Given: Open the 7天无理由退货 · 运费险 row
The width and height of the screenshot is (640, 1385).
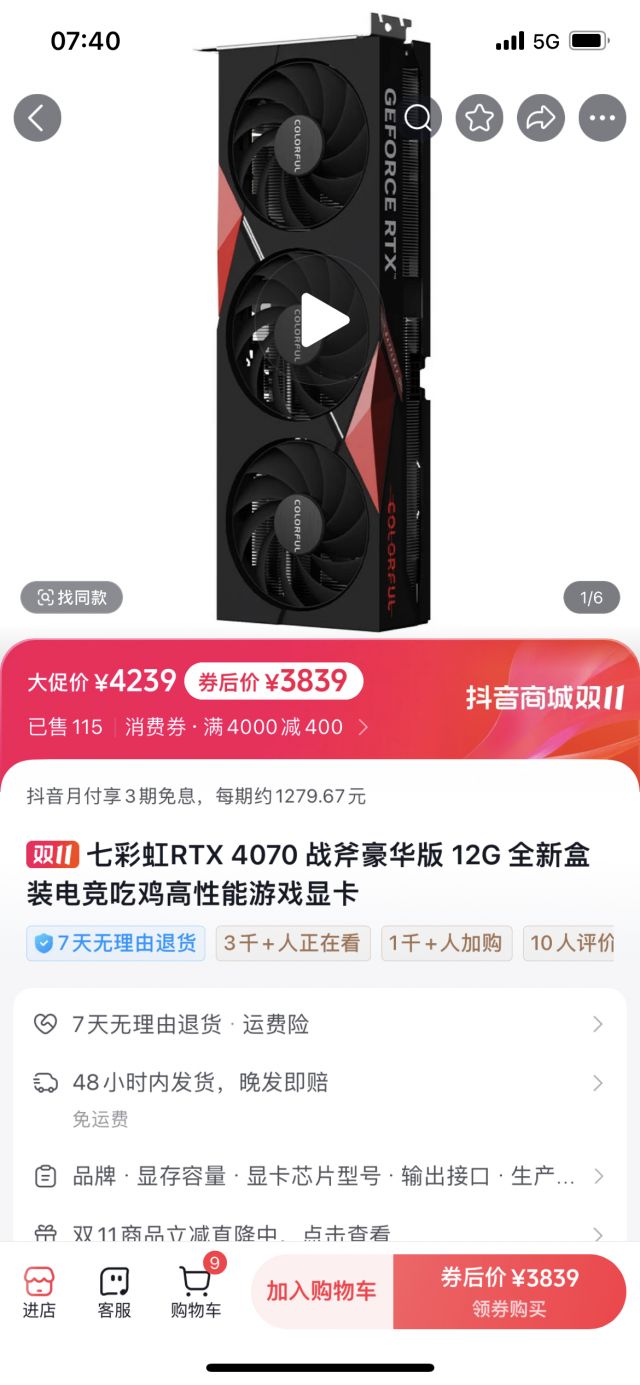Looking at the screenshot, I should click(x=320, y=1024).
